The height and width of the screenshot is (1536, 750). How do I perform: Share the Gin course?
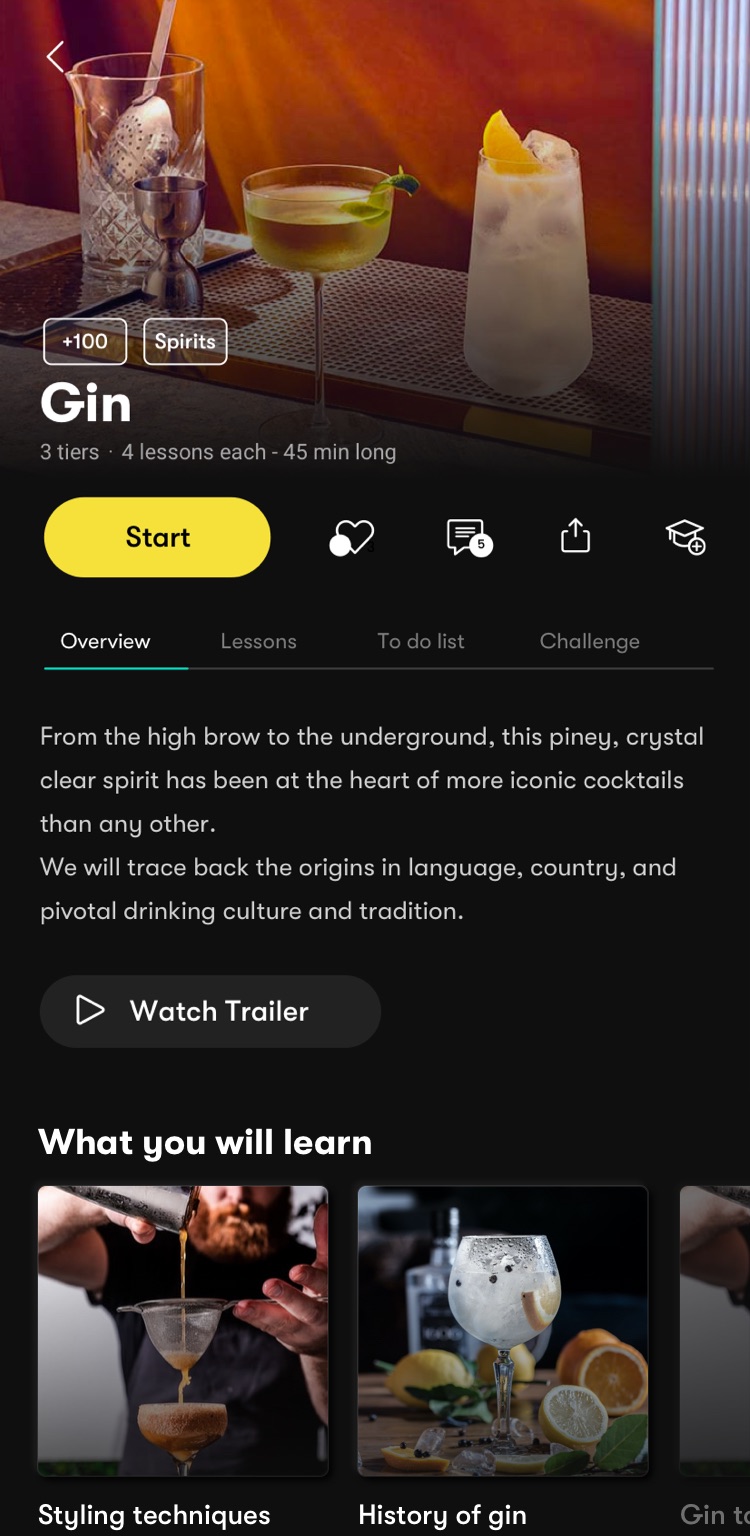[575, 536]
